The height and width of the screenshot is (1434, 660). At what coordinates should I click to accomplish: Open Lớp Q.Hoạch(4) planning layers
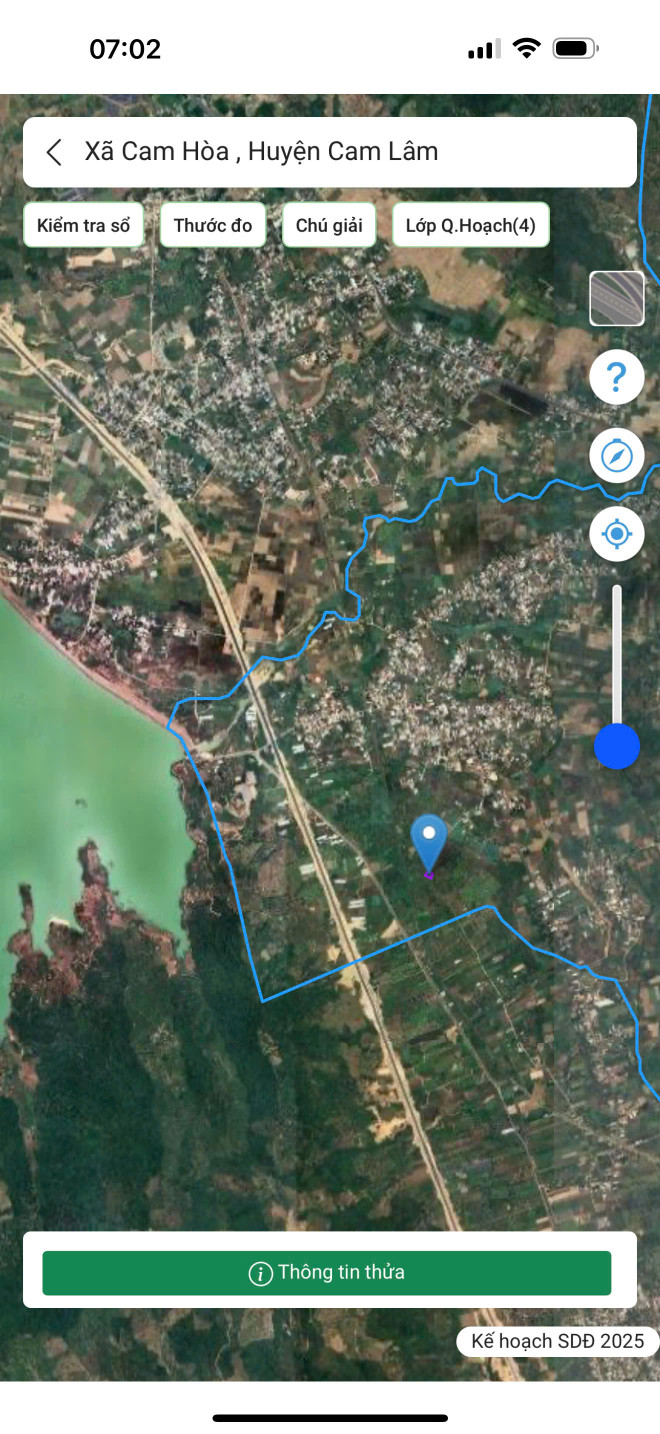(x=470, y=225)
